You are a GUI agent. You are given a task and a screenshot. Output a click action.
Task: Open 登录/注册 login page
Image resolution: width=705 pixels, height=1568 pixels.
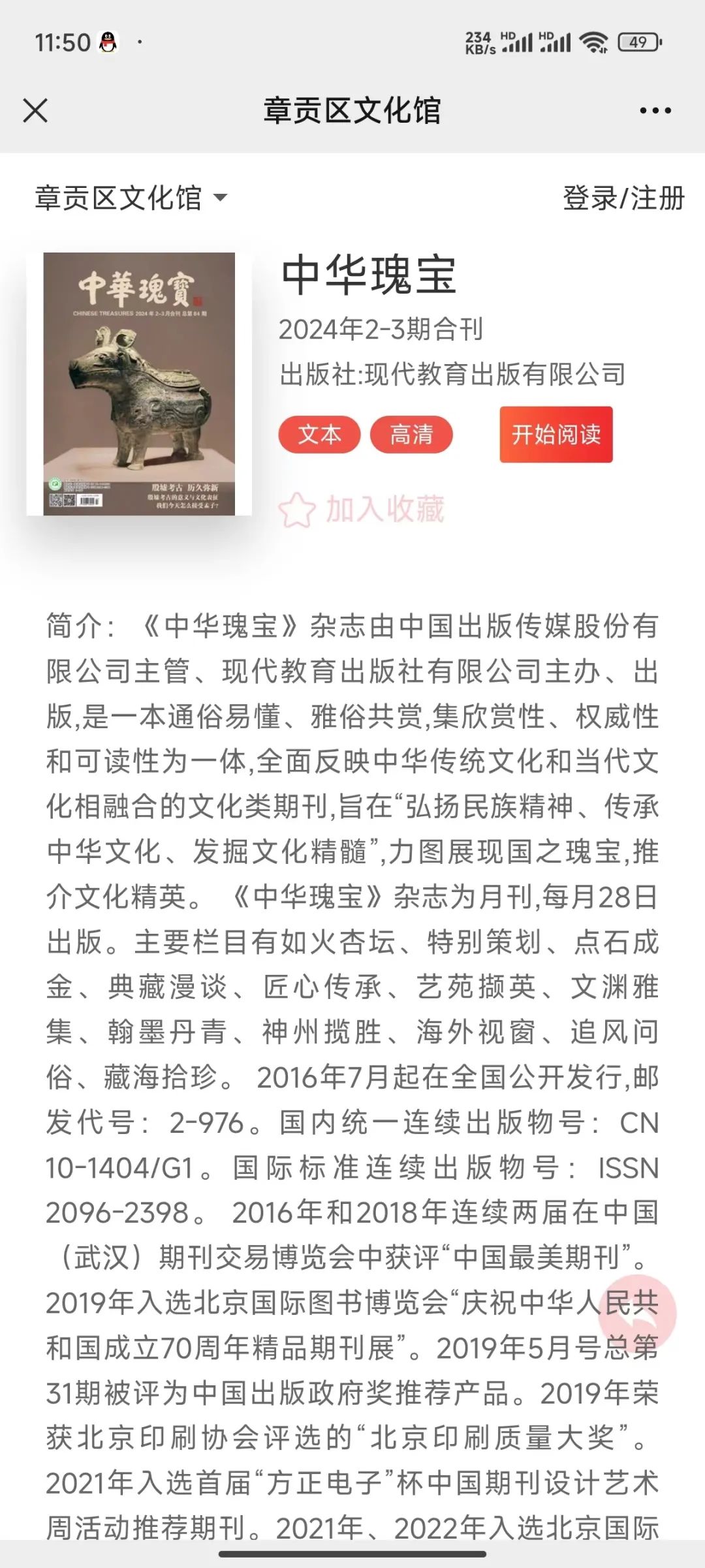(623, 198)
